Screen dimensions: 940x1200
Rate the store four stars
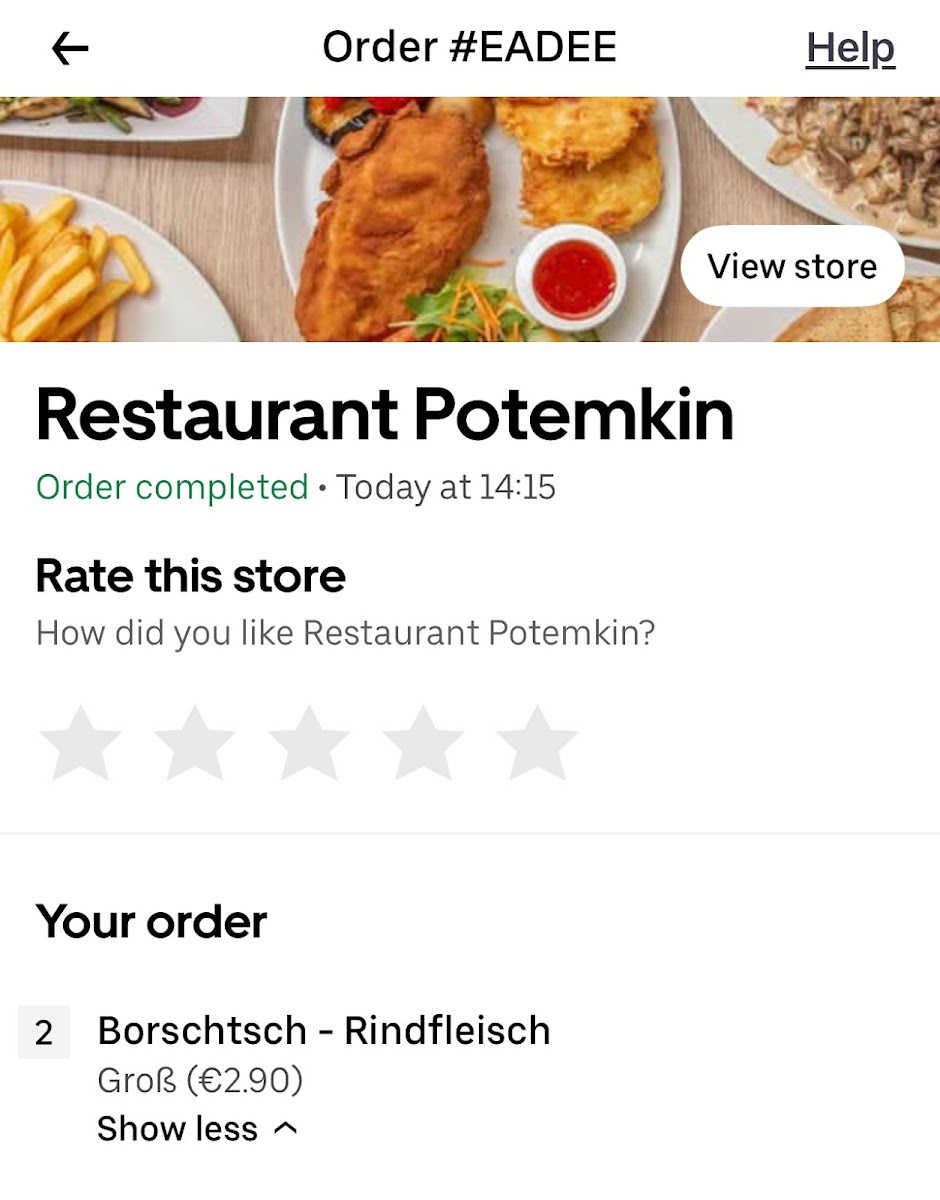coord(423,744)
